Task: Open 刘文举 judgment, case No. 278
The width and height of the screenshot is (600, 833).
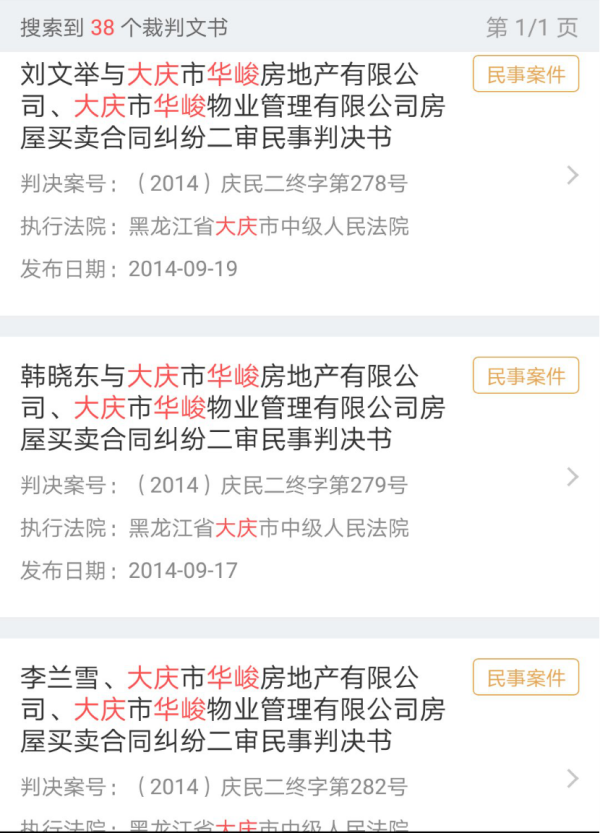Action: pos(233,105)
